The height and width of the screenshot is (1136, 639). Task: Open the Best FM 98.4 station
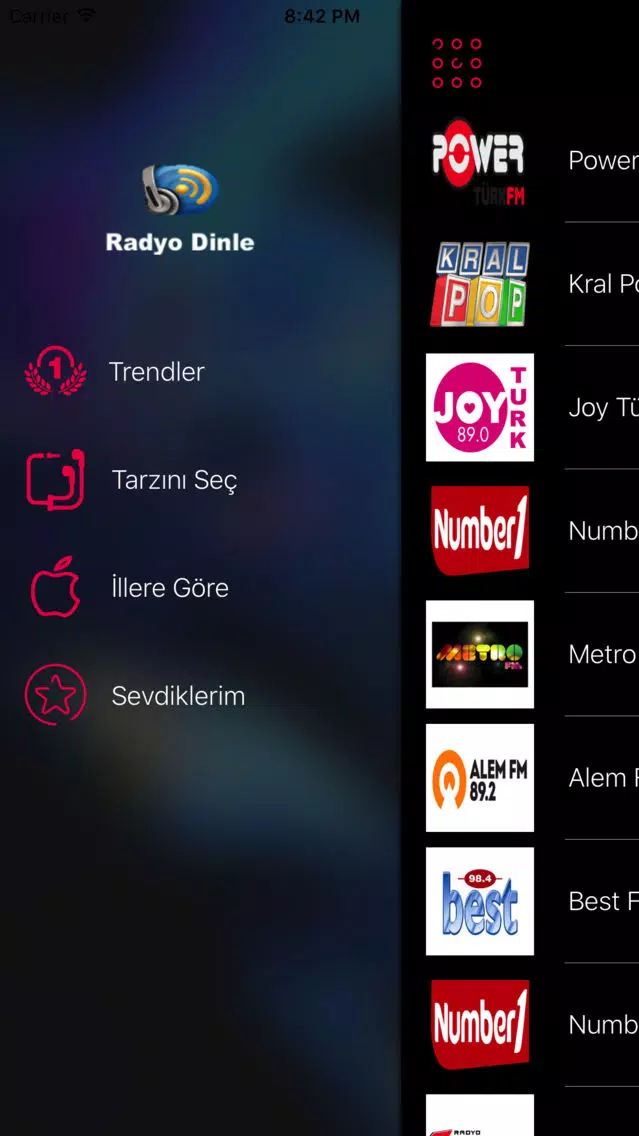530,901
